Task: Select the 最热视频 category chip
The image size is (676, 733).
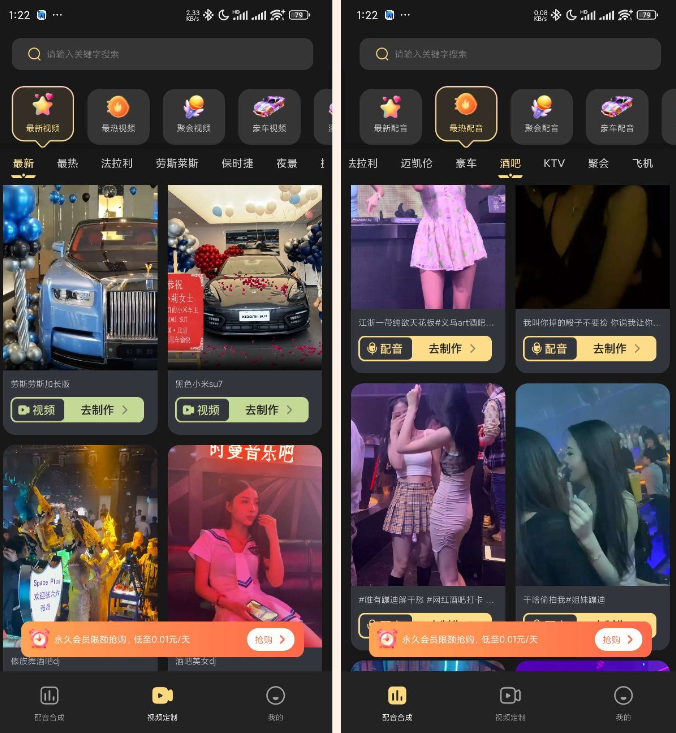Action: (118, 114)
